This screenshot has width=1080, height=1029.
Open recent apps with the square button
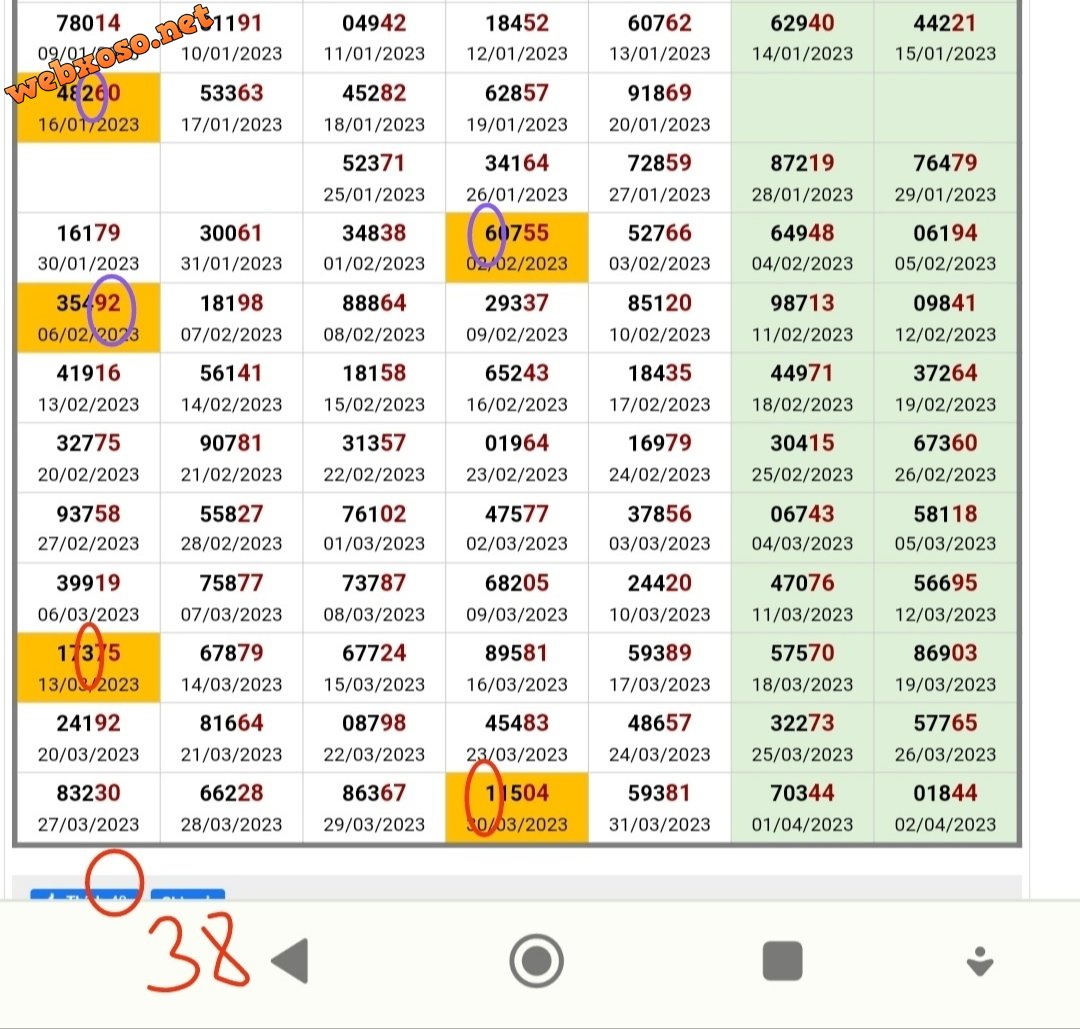tap(782, 962)
